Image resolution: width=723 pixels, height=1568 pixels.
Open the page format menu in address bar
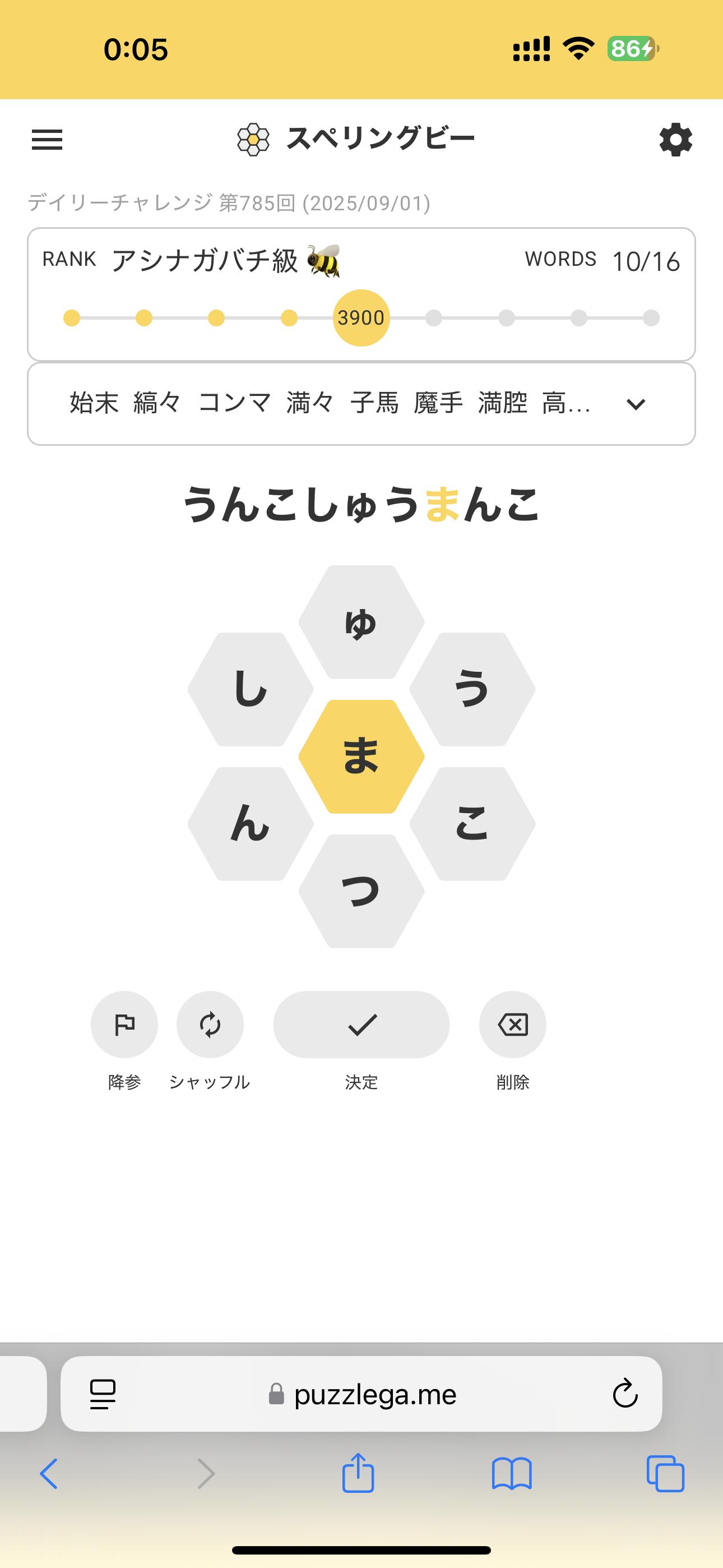tap(103, 1394)
